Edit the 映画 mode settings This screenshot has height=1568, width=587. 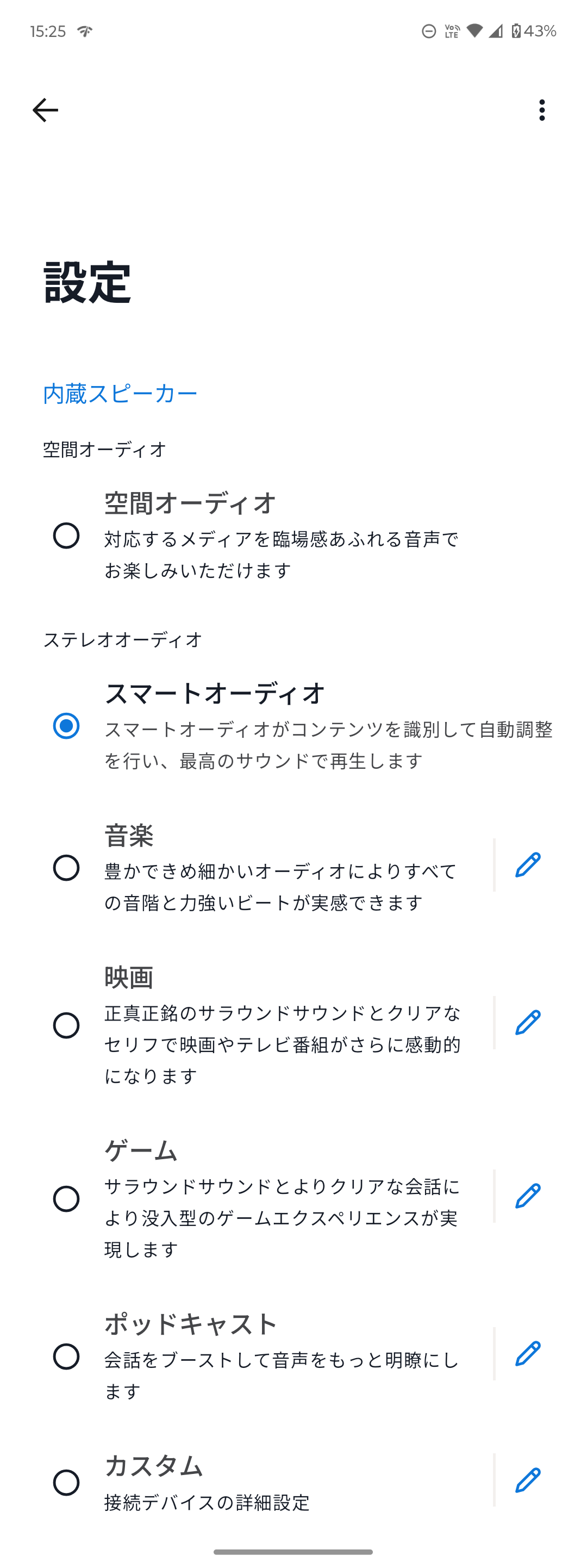[x=527, y=1023]
